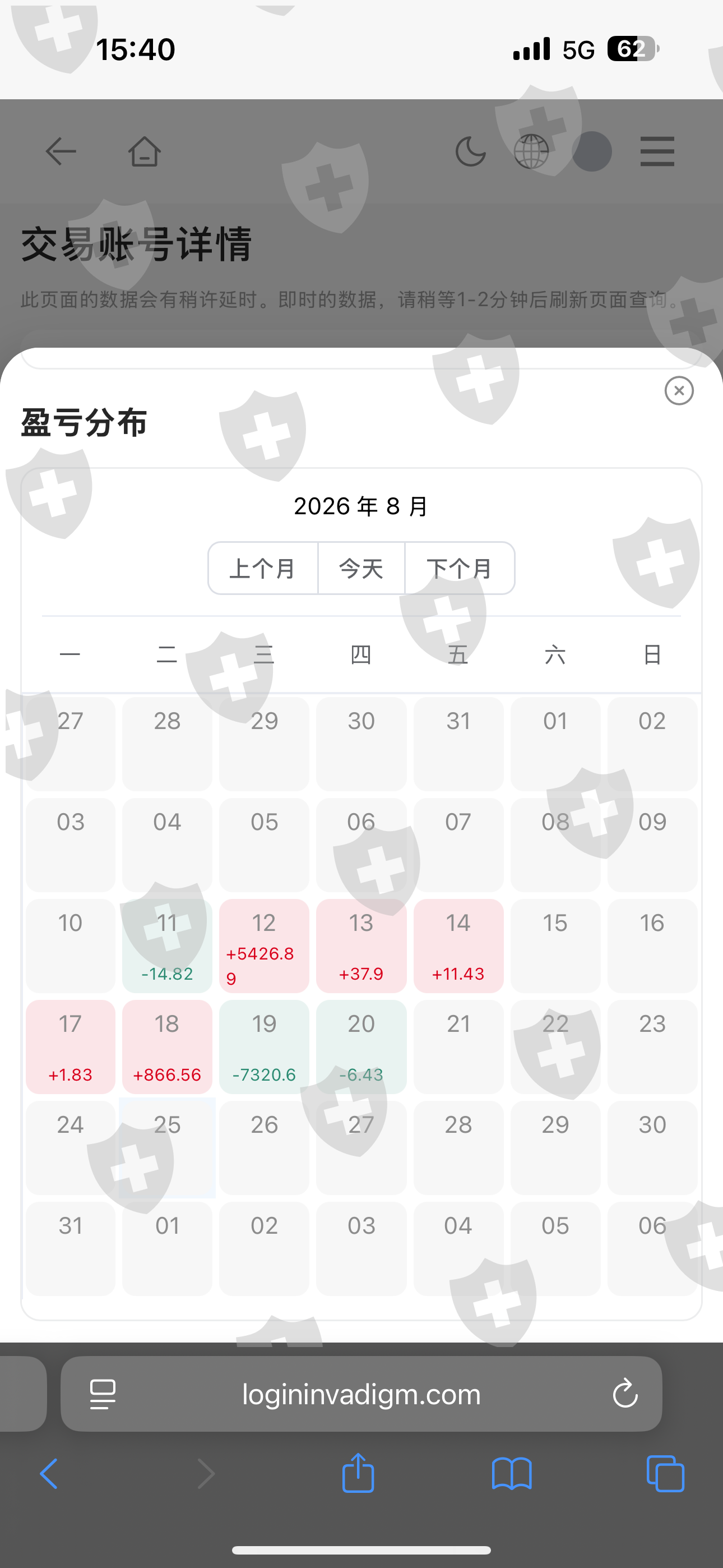This screenshot has height=1568, width=723.
Task: Go to next month with 下个月
Action: coord(460,569)
